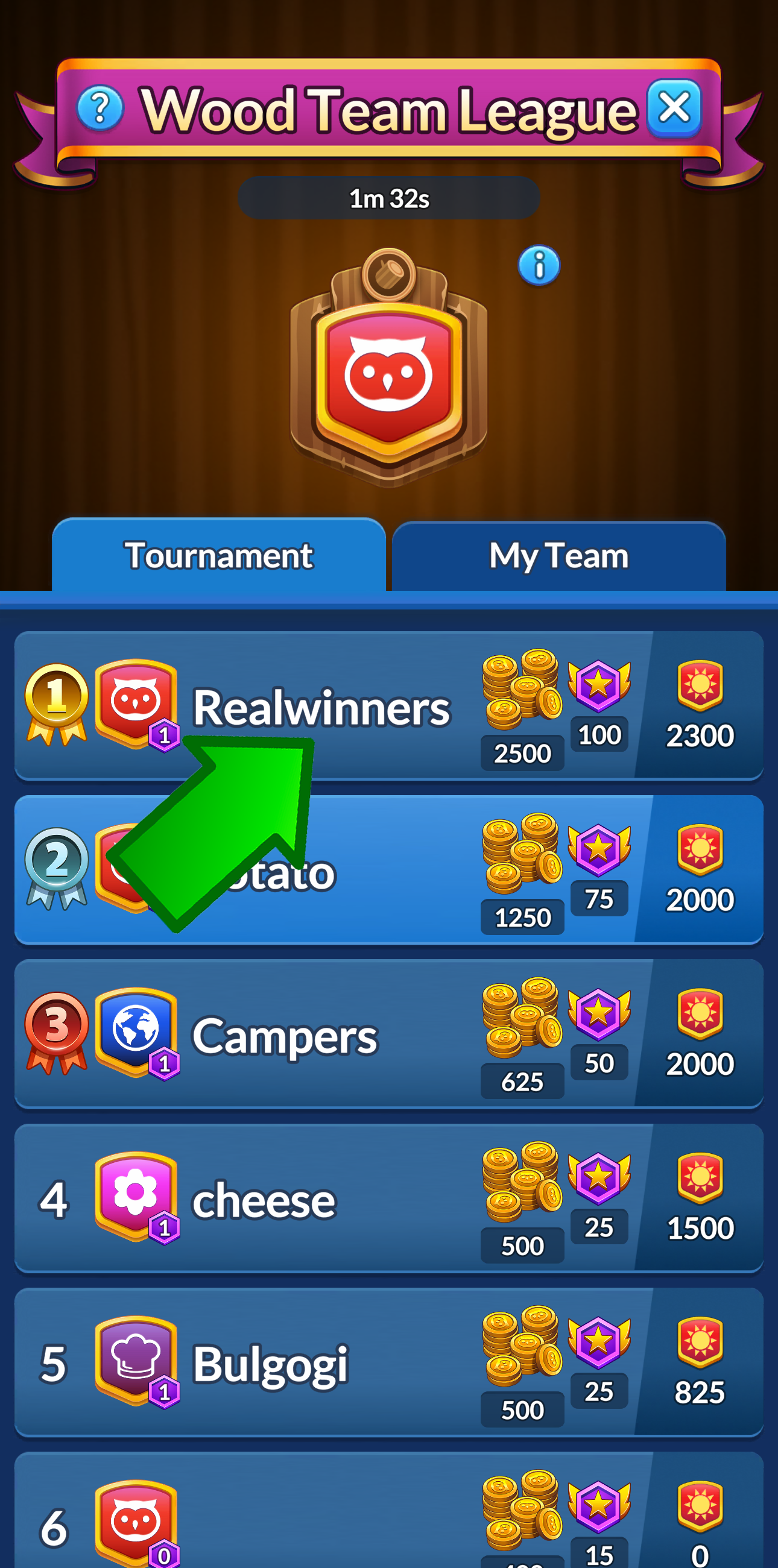Image resolution: width=778 pixels, height=1568 pixels.
Task: View the Campers team details
Action: pyautogui.click(x=285, y=1034)
